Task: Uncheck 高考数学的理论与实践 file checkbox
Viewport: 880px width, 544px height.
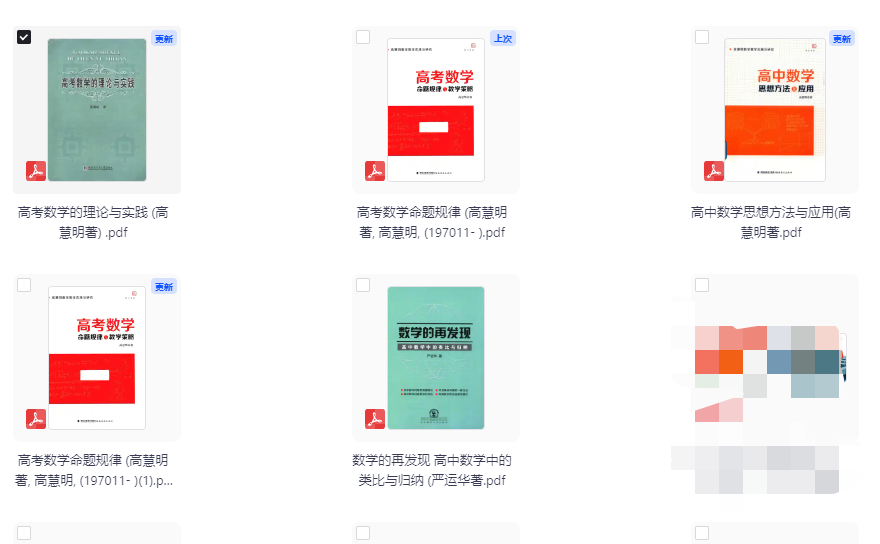Action: pyautogui.click(x=24, y=37)
